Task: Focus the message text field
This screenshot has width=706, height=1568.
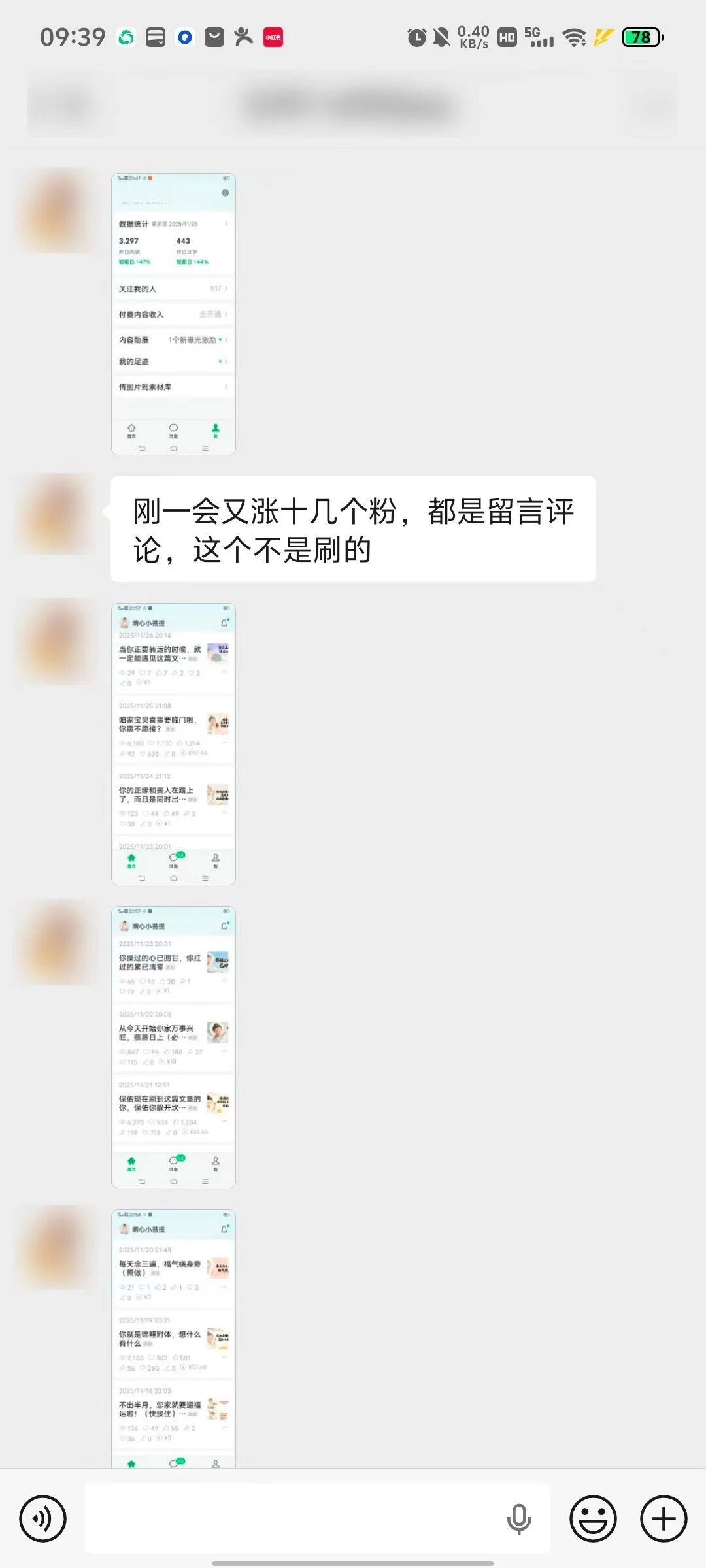Action: pyautogui.click(x=294, y=1519)
